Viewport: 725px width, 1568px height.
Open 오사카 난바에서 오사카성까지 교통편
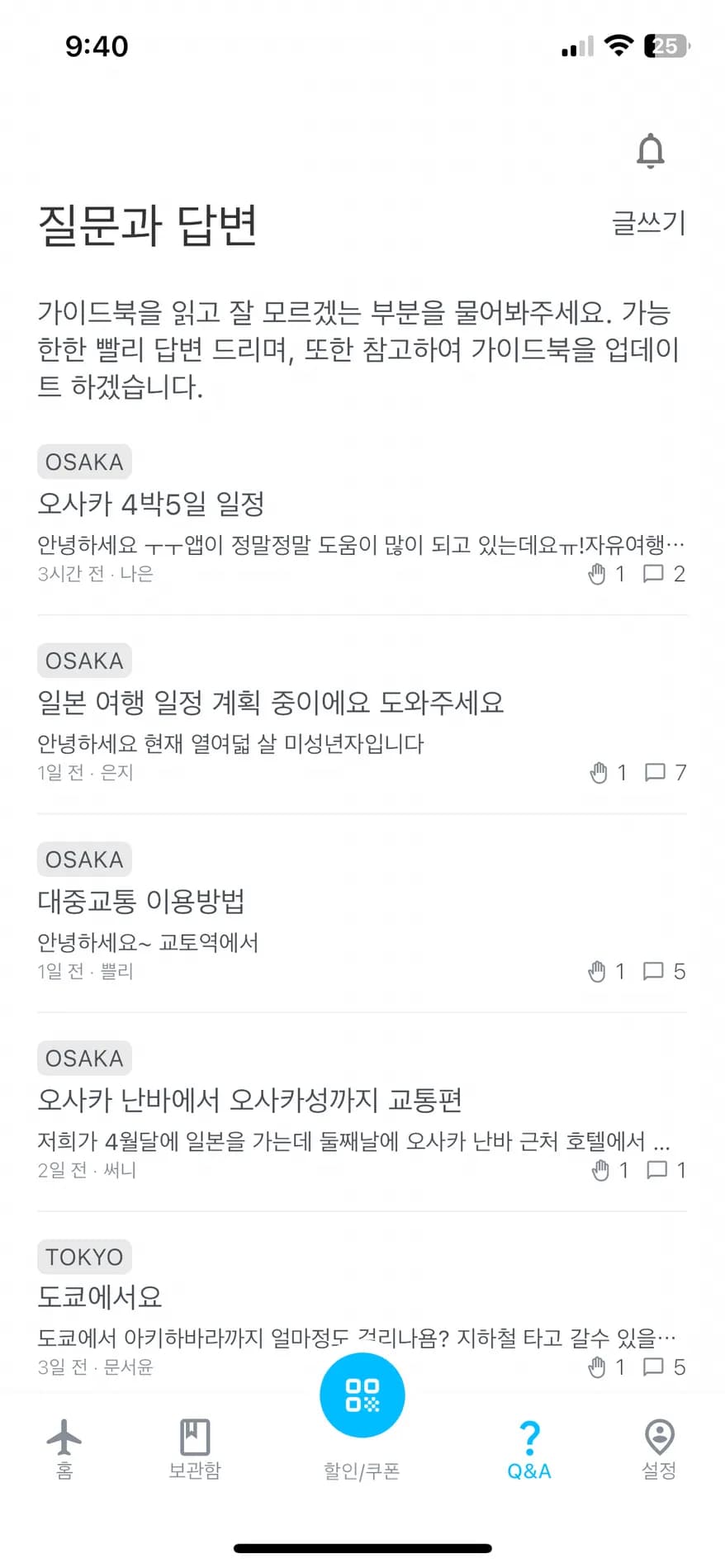pos(362,1112)
